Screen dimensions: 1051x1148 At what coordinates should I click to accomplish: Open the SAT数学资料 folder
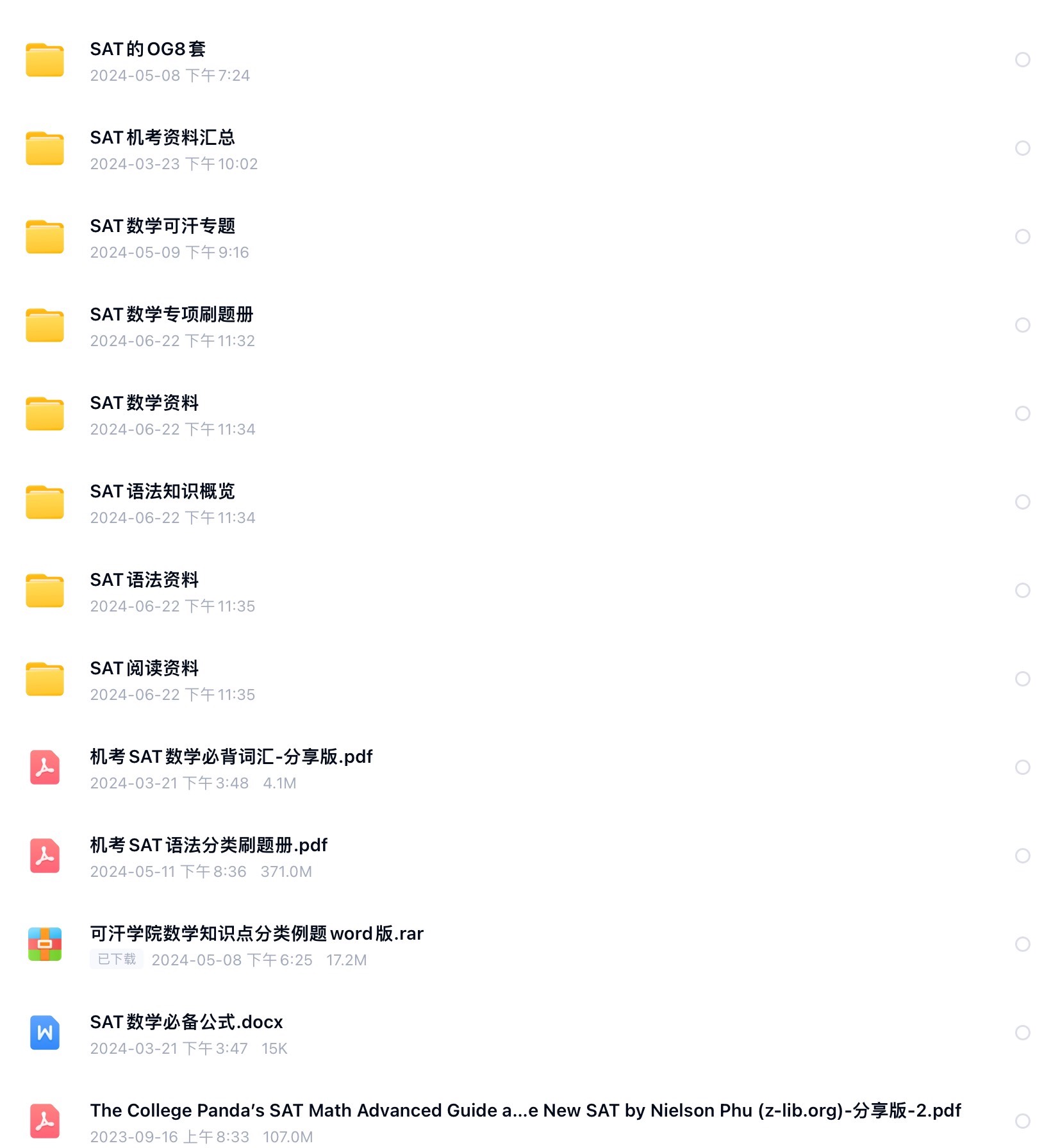(x=144, y=403)
